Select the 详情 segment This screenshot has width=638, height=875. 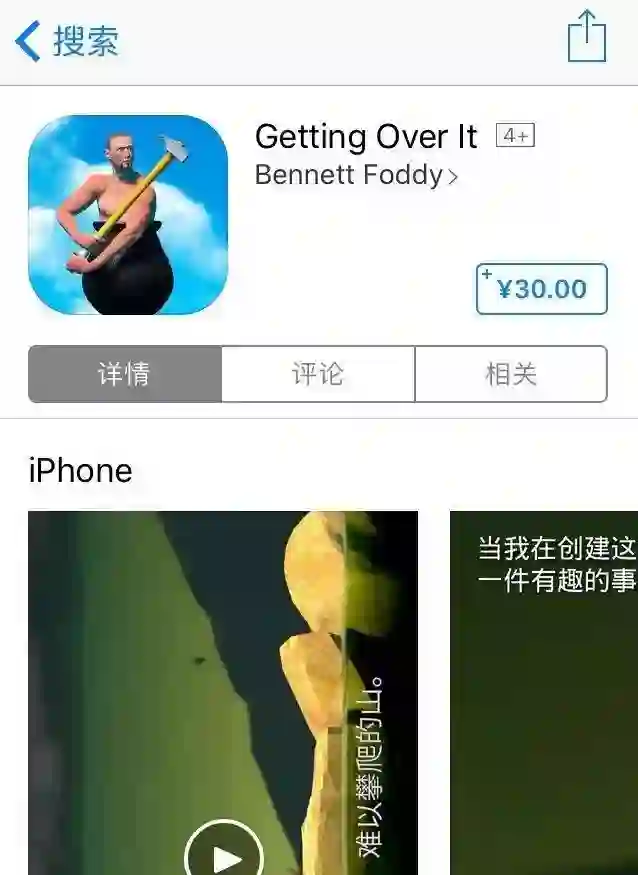125,374
